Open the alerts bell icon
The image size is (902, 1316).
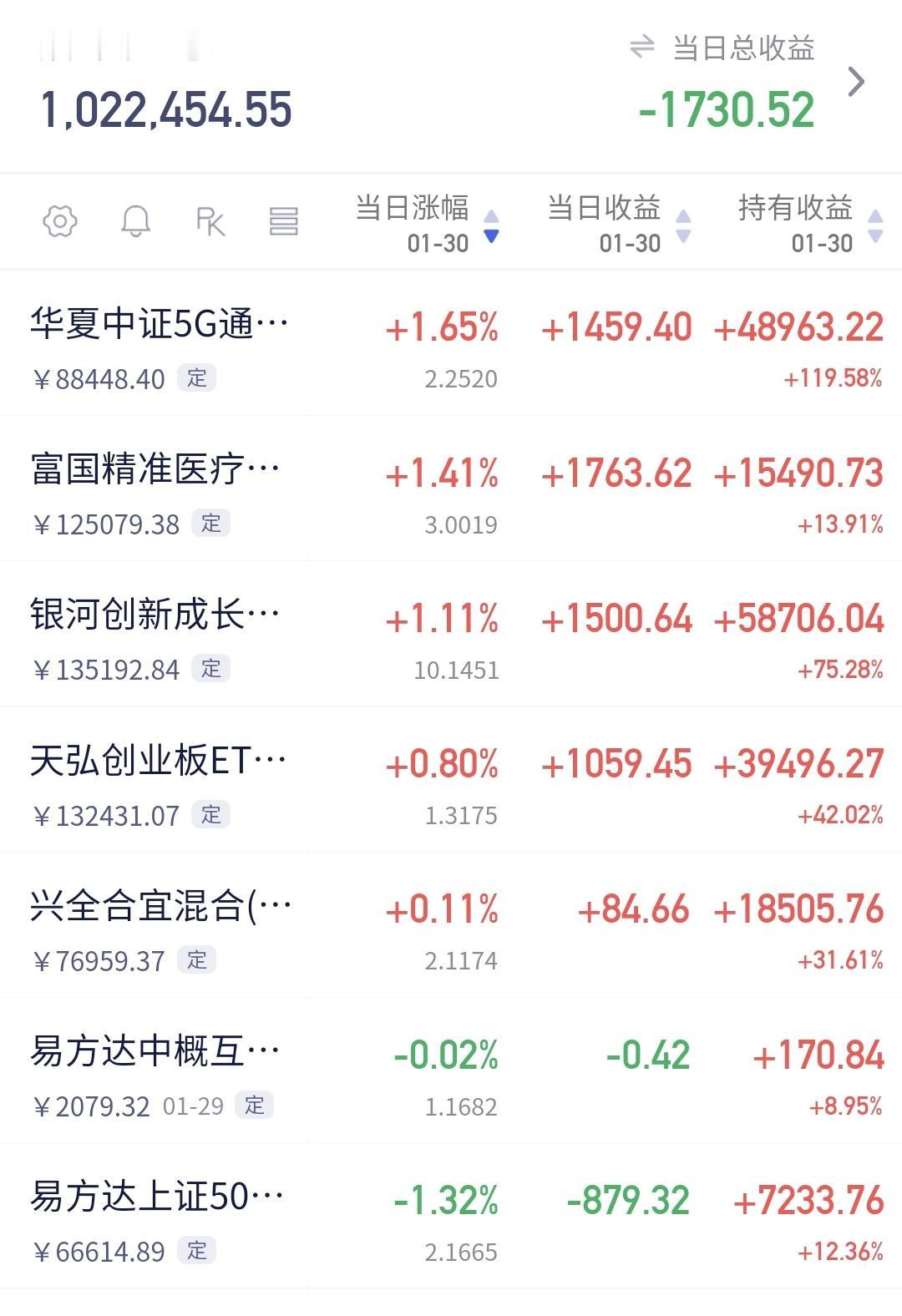pyautogui.click(x=135, y=221)
